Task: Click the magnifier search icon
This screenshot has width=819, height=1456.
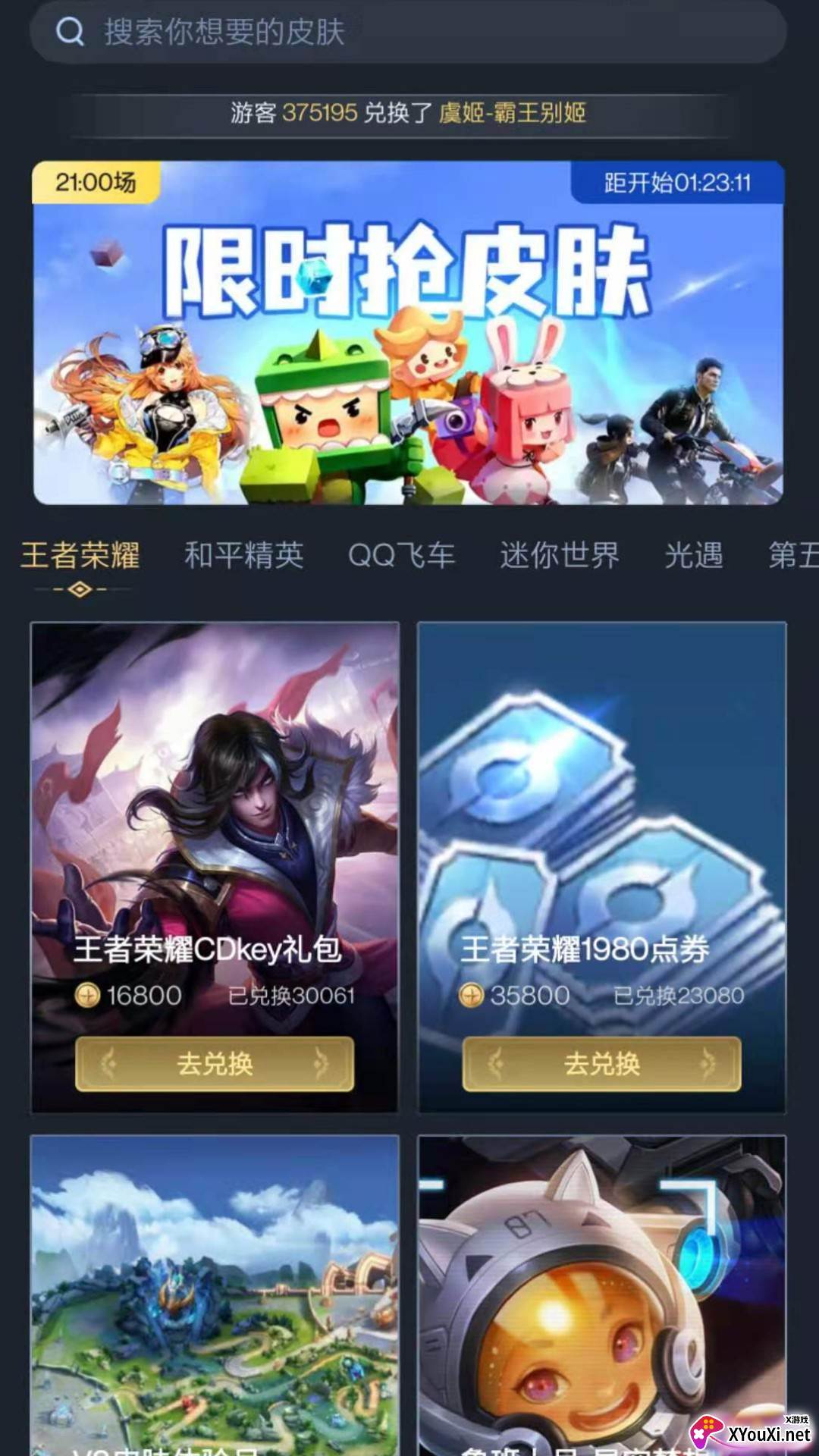Action: (x=71, y=32)
